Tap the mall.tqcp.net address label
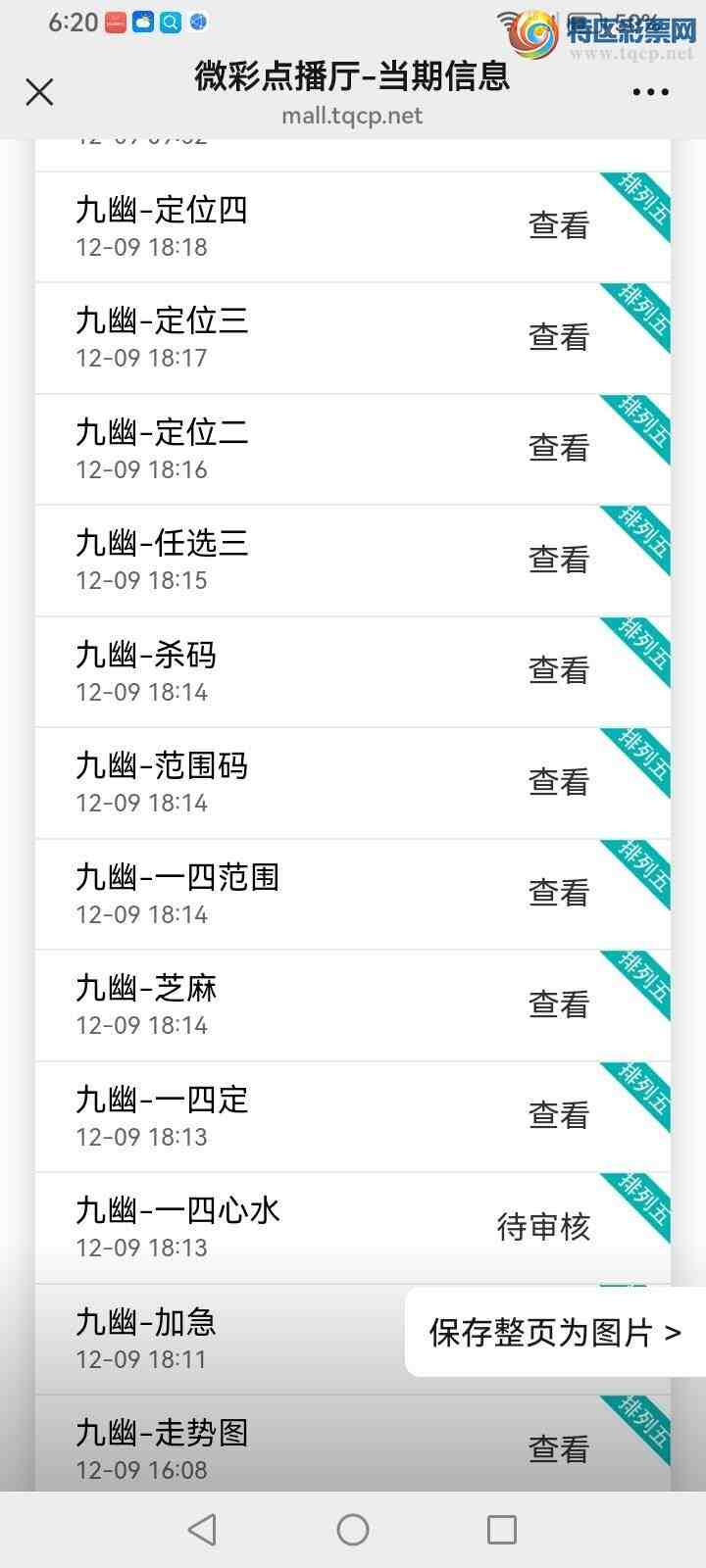The image size is (706, 1568). pos(353,115)
